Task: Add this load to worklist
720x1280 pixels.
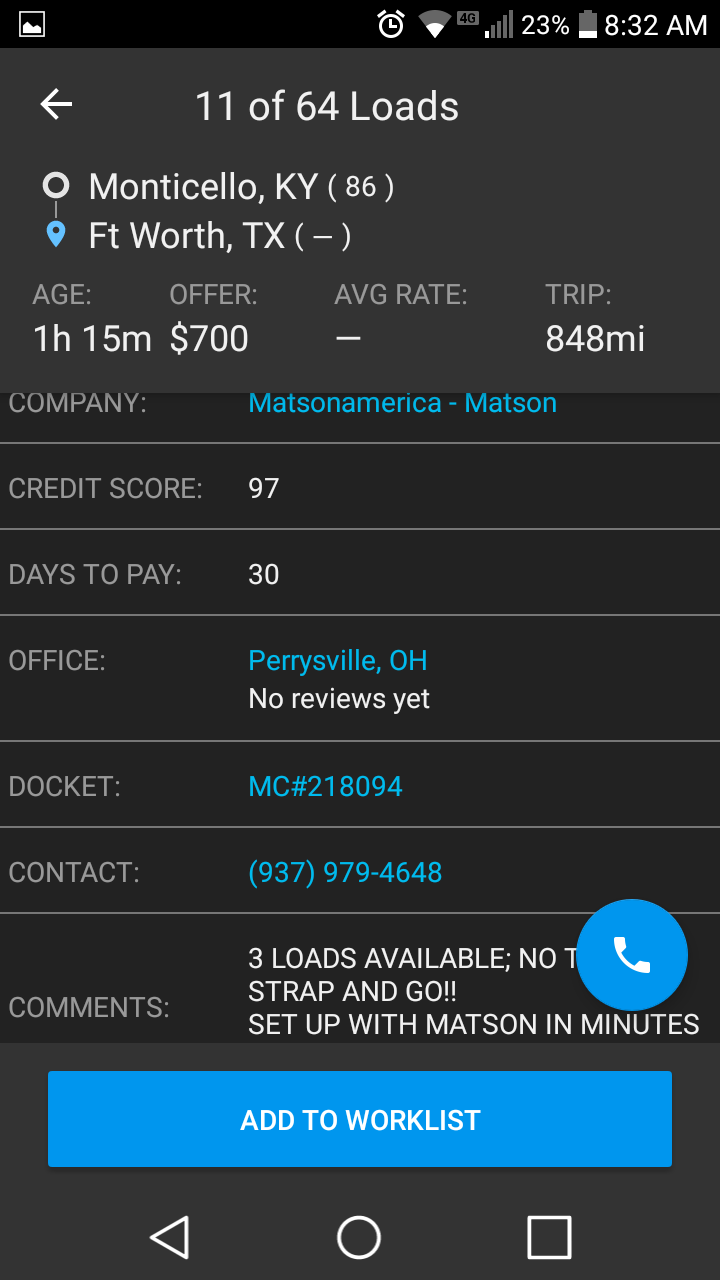Action: tap(360, 1119)
